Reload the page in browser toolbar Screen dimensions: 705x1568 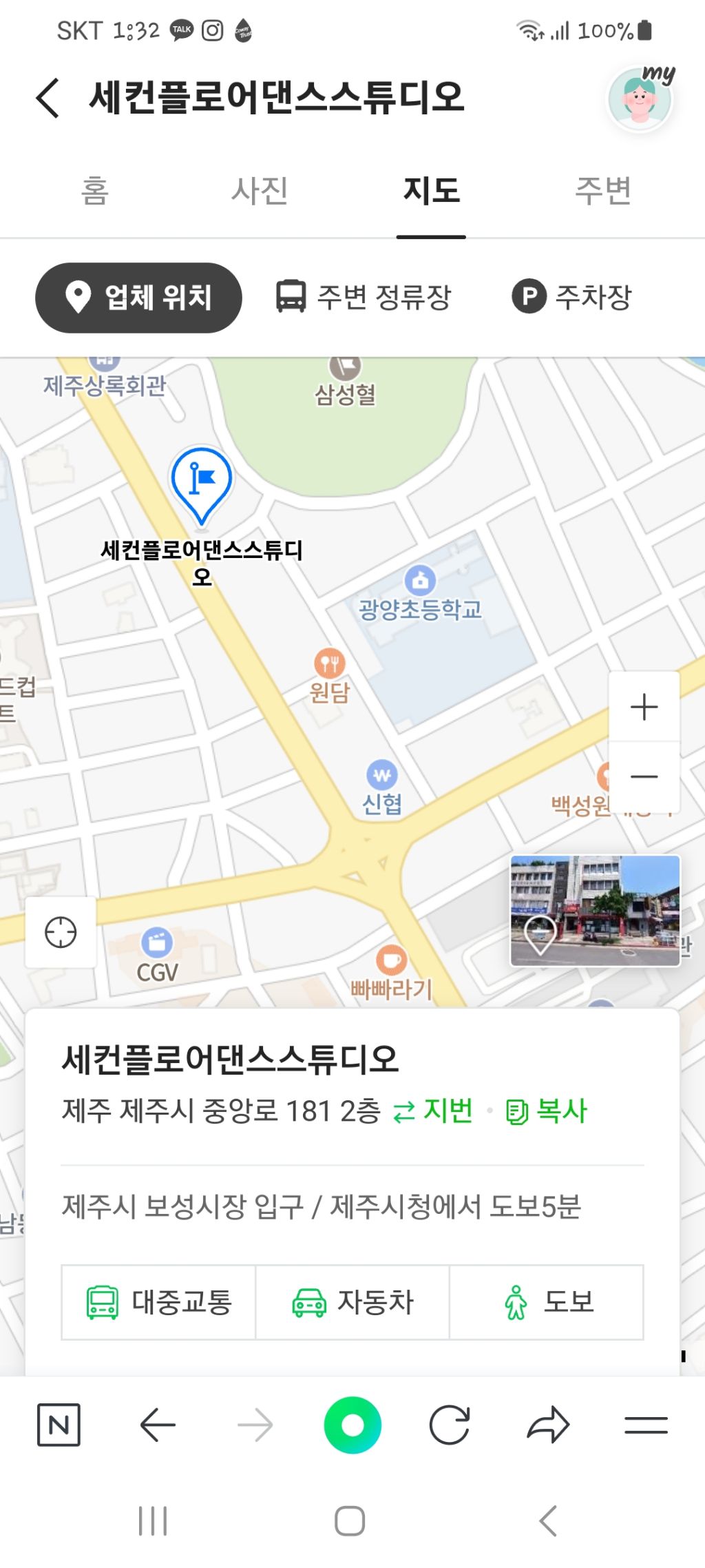[x=450, y=1425]
